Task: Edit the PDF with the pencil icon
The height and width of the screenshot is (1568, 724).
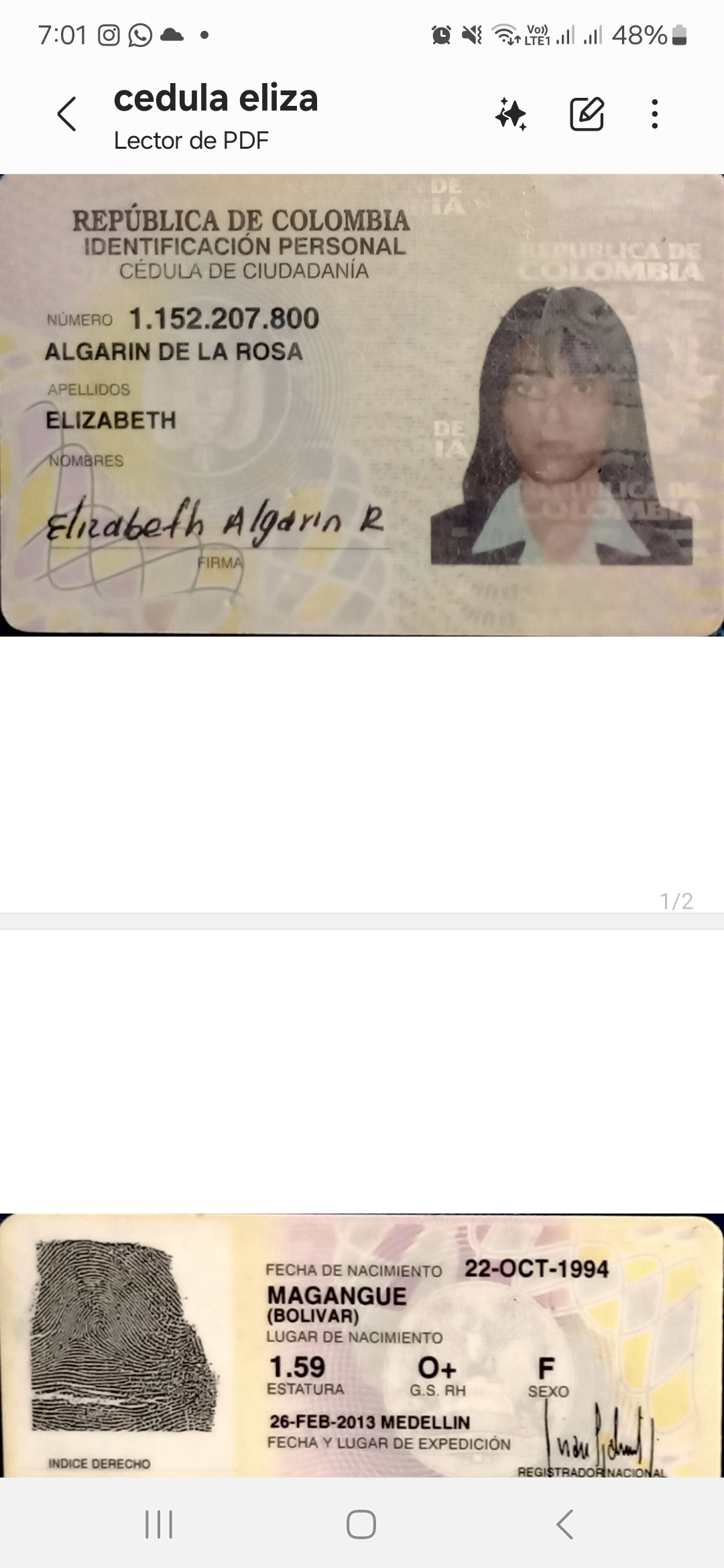Action: (x=587, y=114)
